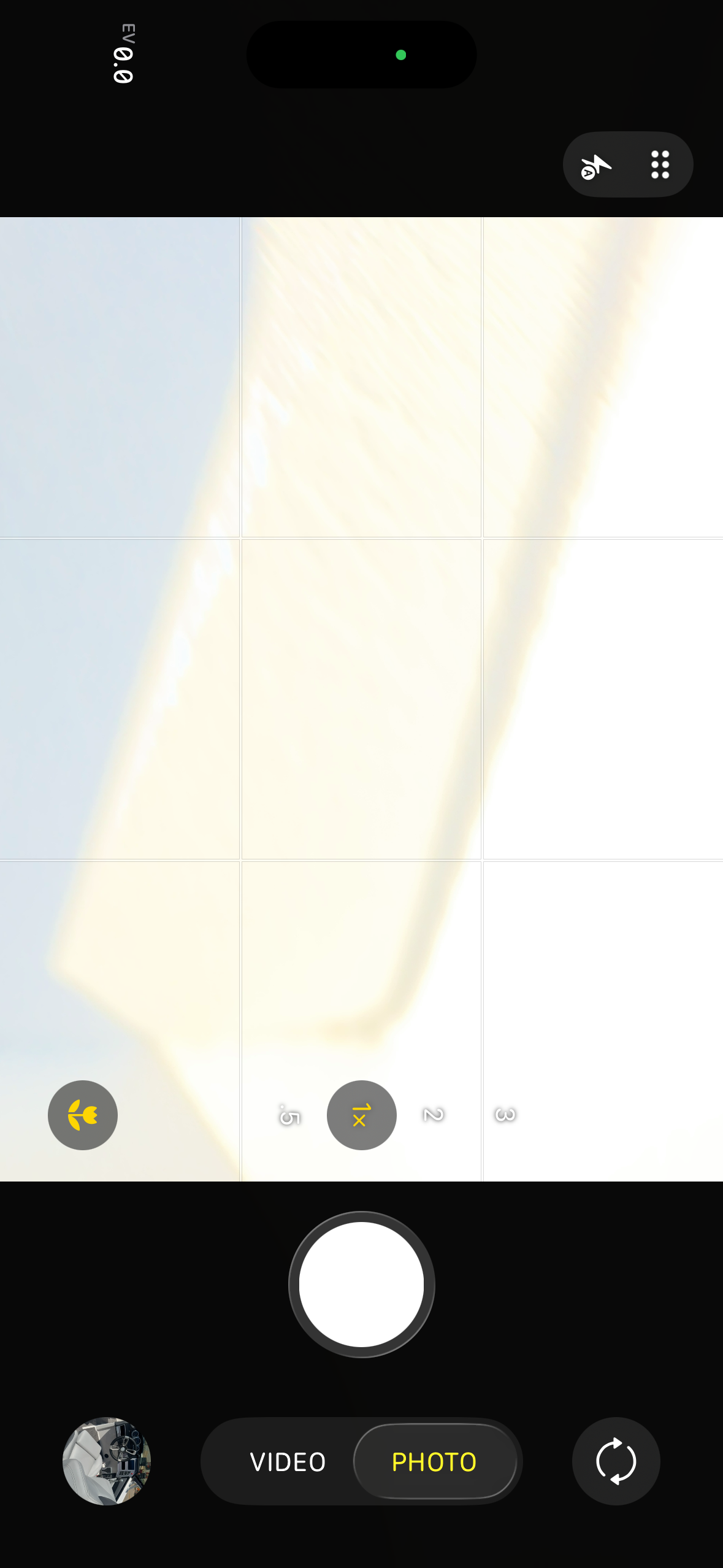Image resolution: width=723 pixels, height=1568 pixels.
Task: Select PHOTO mode
Action: tap(435, 1462)
